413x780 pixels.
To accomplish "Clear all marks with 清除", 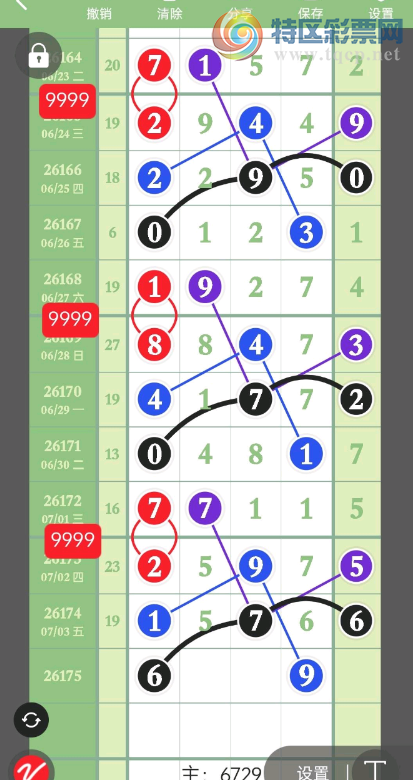I will click(x=170, y=13).
